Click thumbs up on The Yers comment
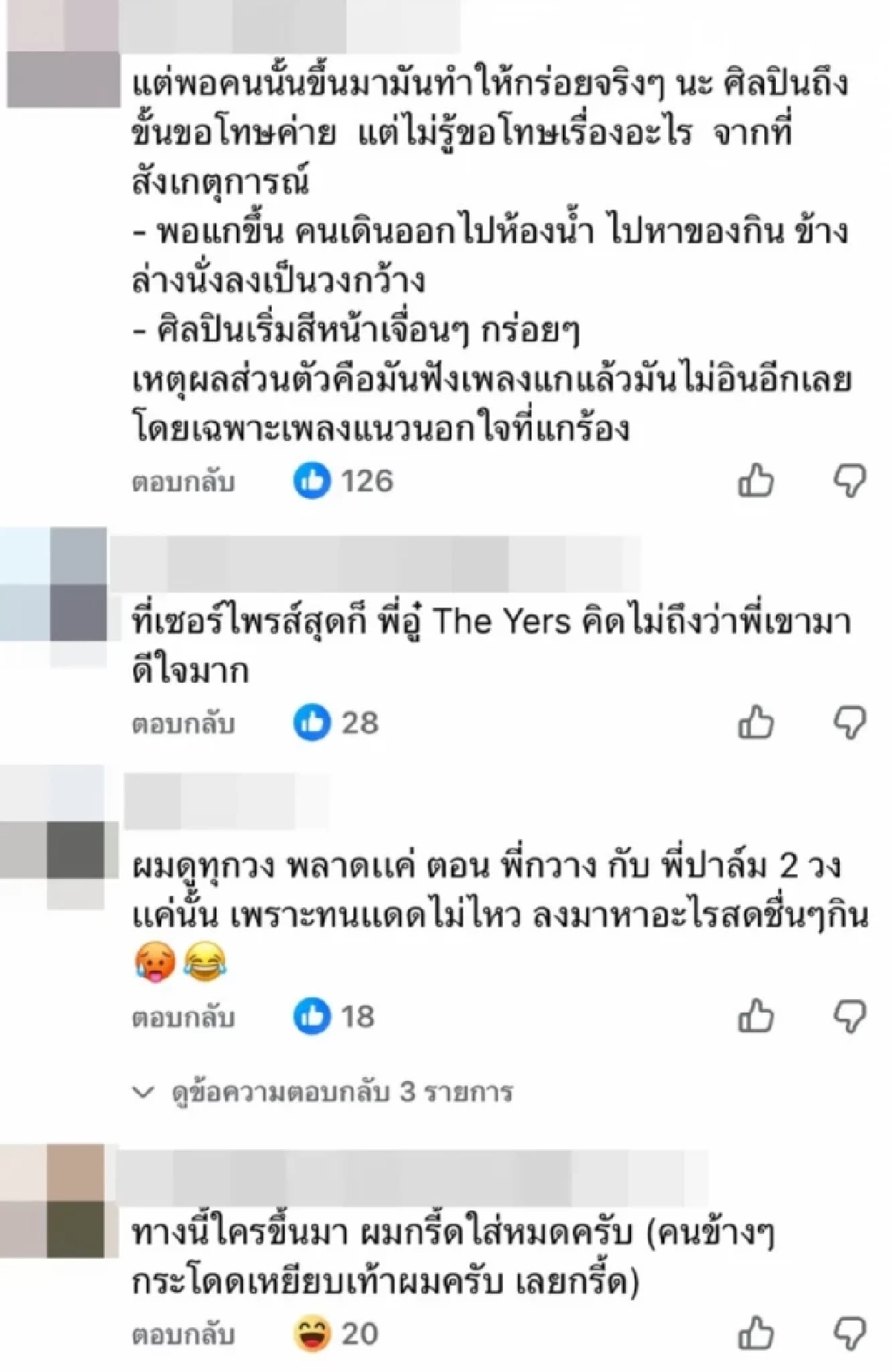891x1372 pixels. click(757, 722)
